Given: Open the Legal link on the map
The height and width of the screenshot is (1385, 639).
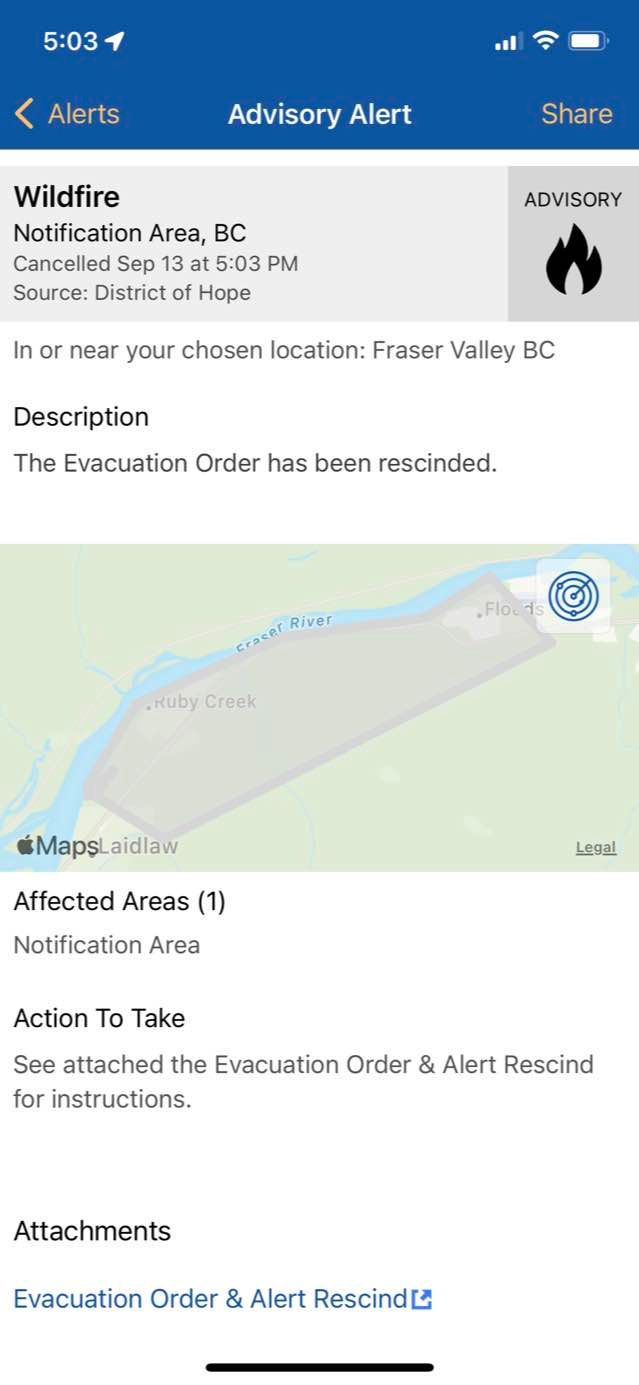Looking at the screenshot, I should pyautogui.click(x=596, y=847).
